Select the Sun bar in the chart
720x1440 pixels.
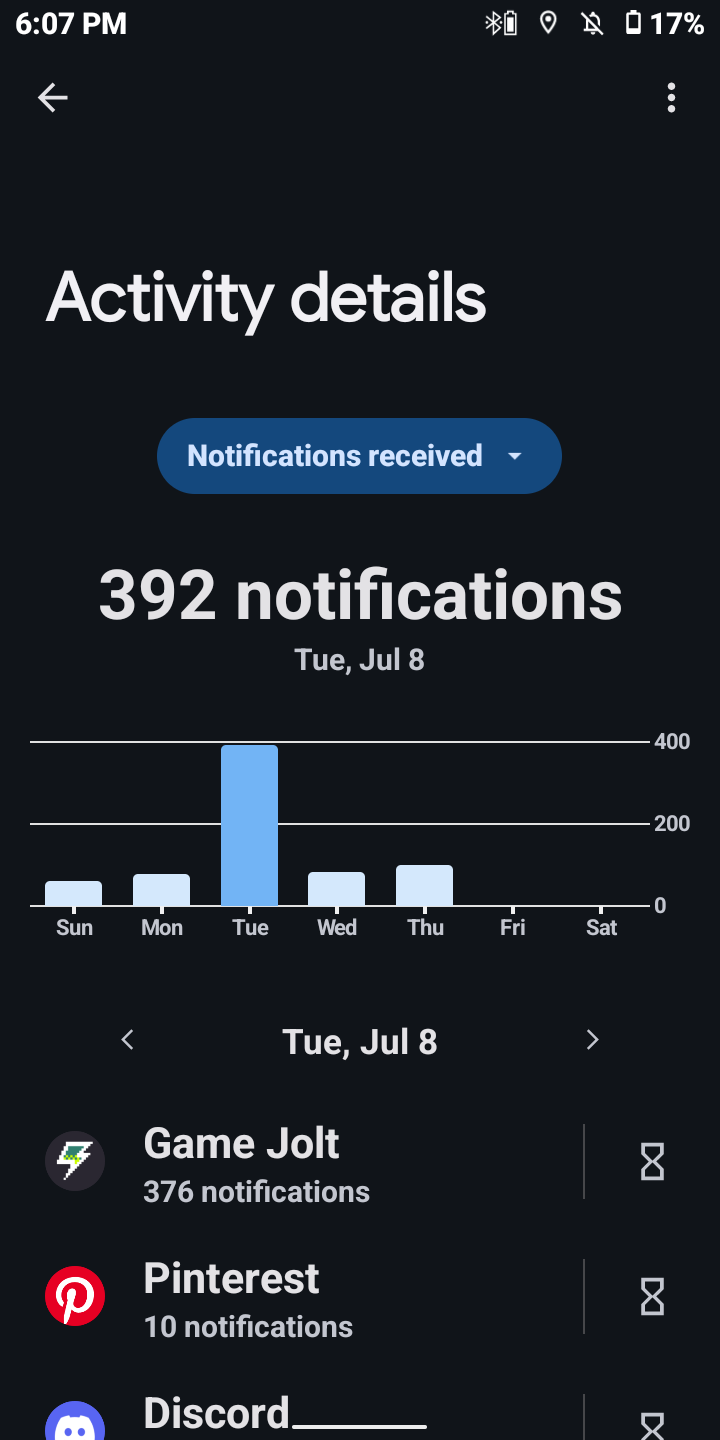pos(74,893)
